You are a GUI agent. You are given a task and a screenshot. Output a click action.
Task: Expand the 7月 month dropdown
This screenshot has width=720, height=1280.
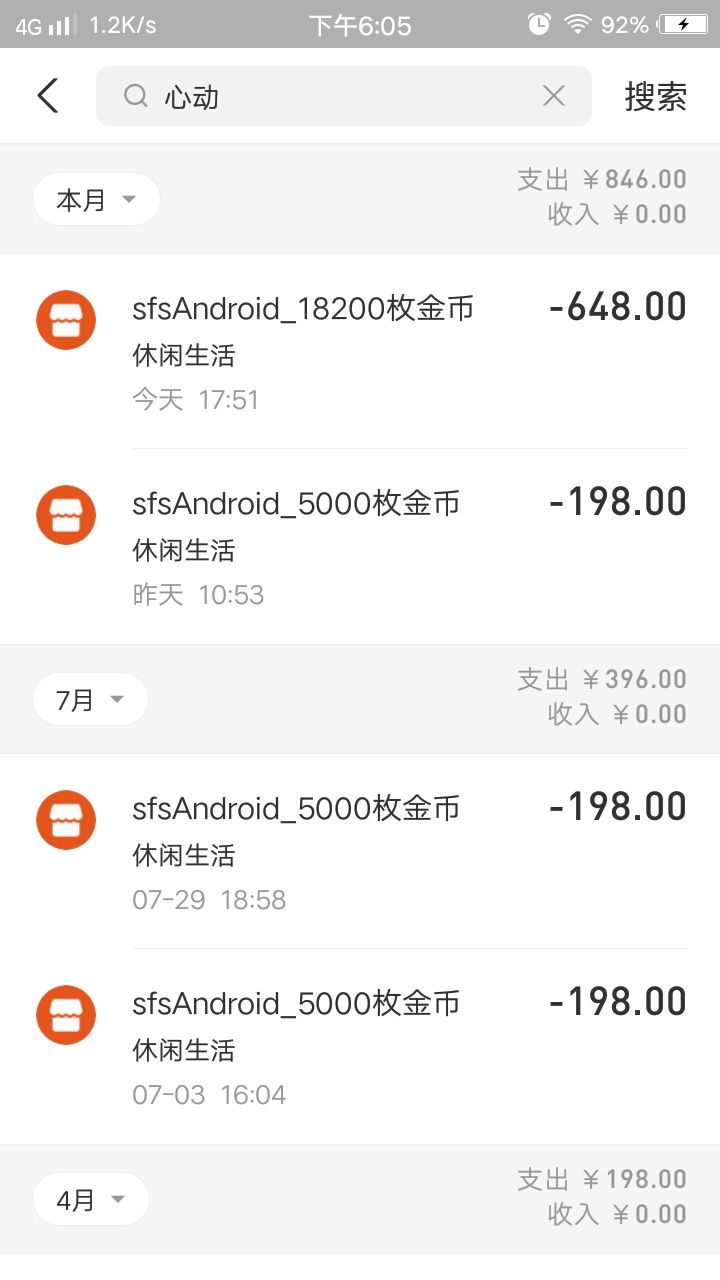click(90, 699)
